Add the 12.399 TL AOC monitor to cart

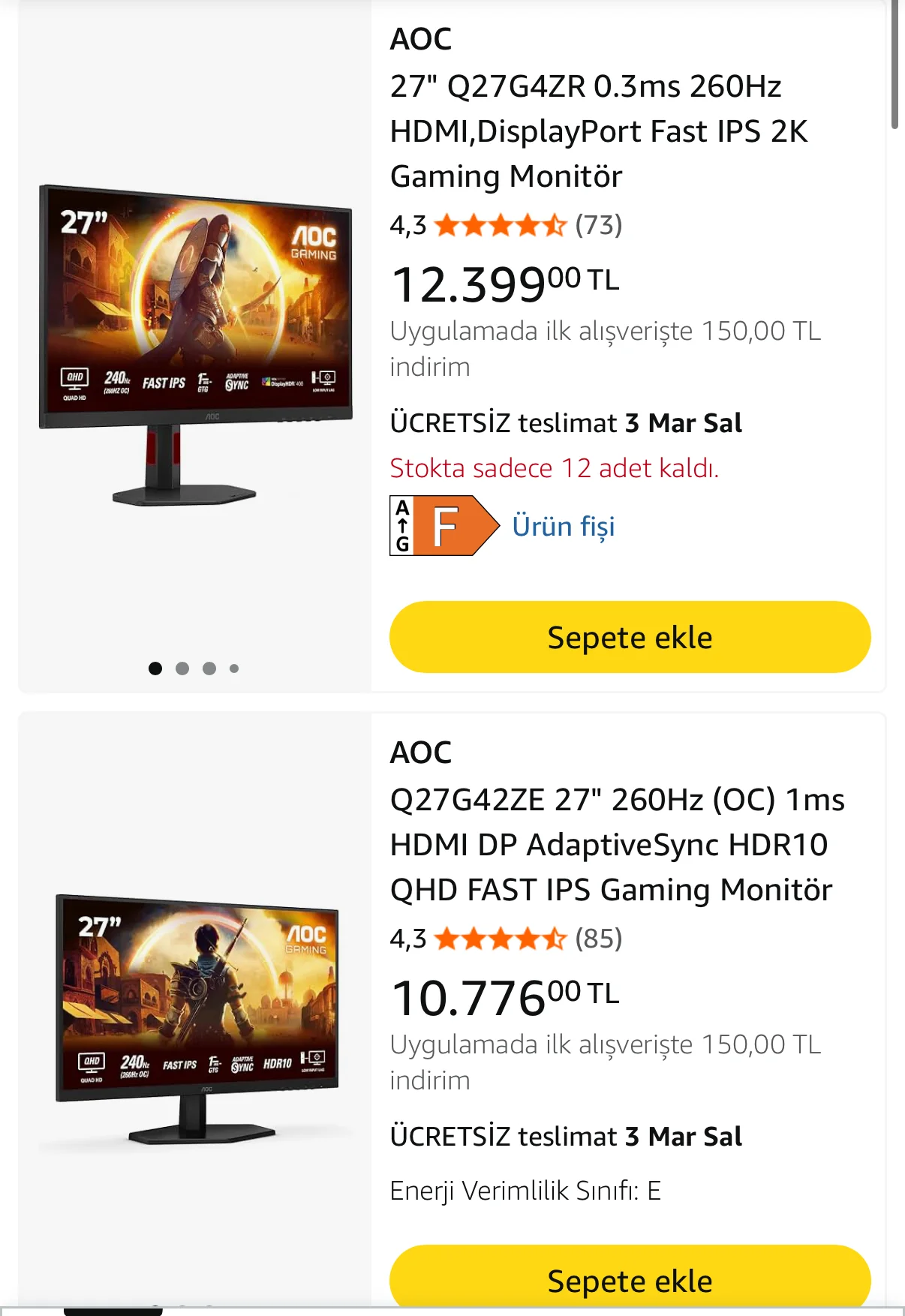pyautogui.click(x=630, y=637)
